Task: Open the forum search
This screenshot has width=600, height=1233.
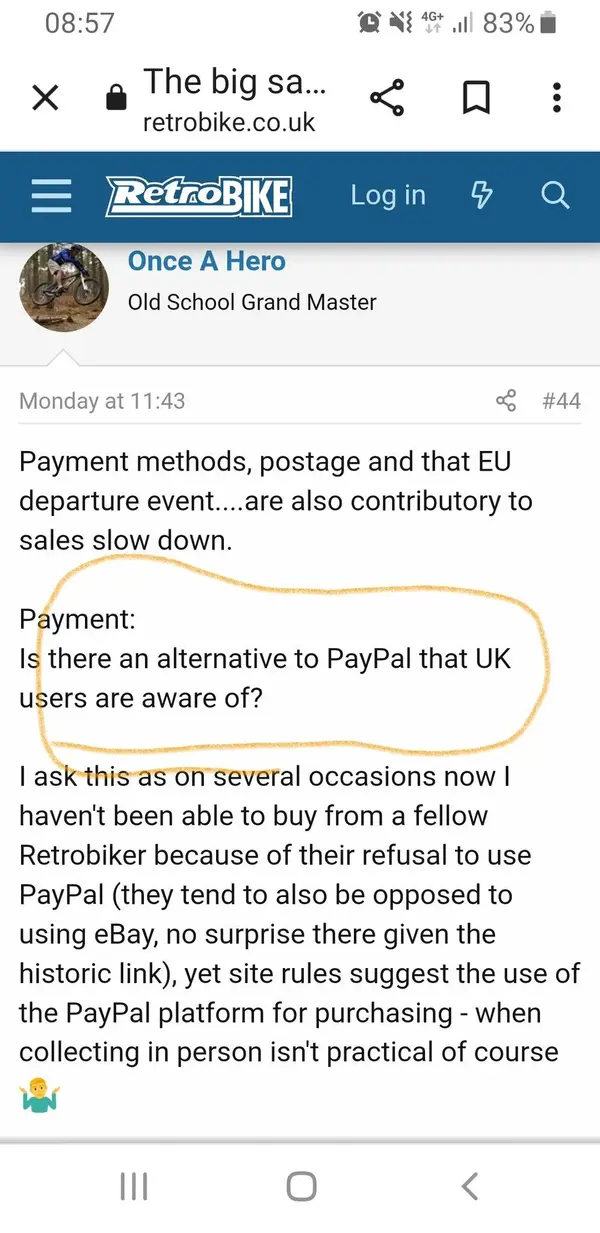Action: click(555, 195)
